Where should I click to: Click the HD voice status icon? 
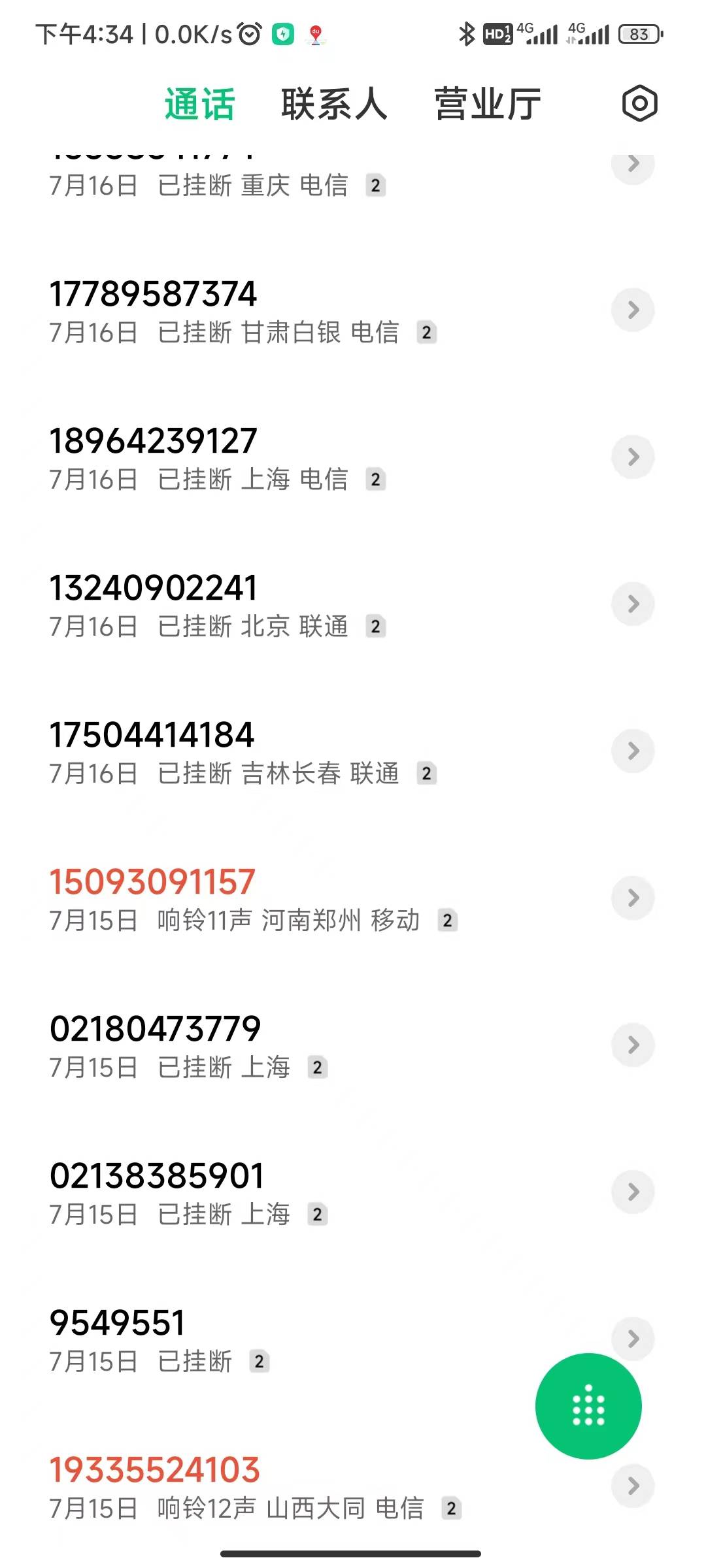[x=497, y=34]
